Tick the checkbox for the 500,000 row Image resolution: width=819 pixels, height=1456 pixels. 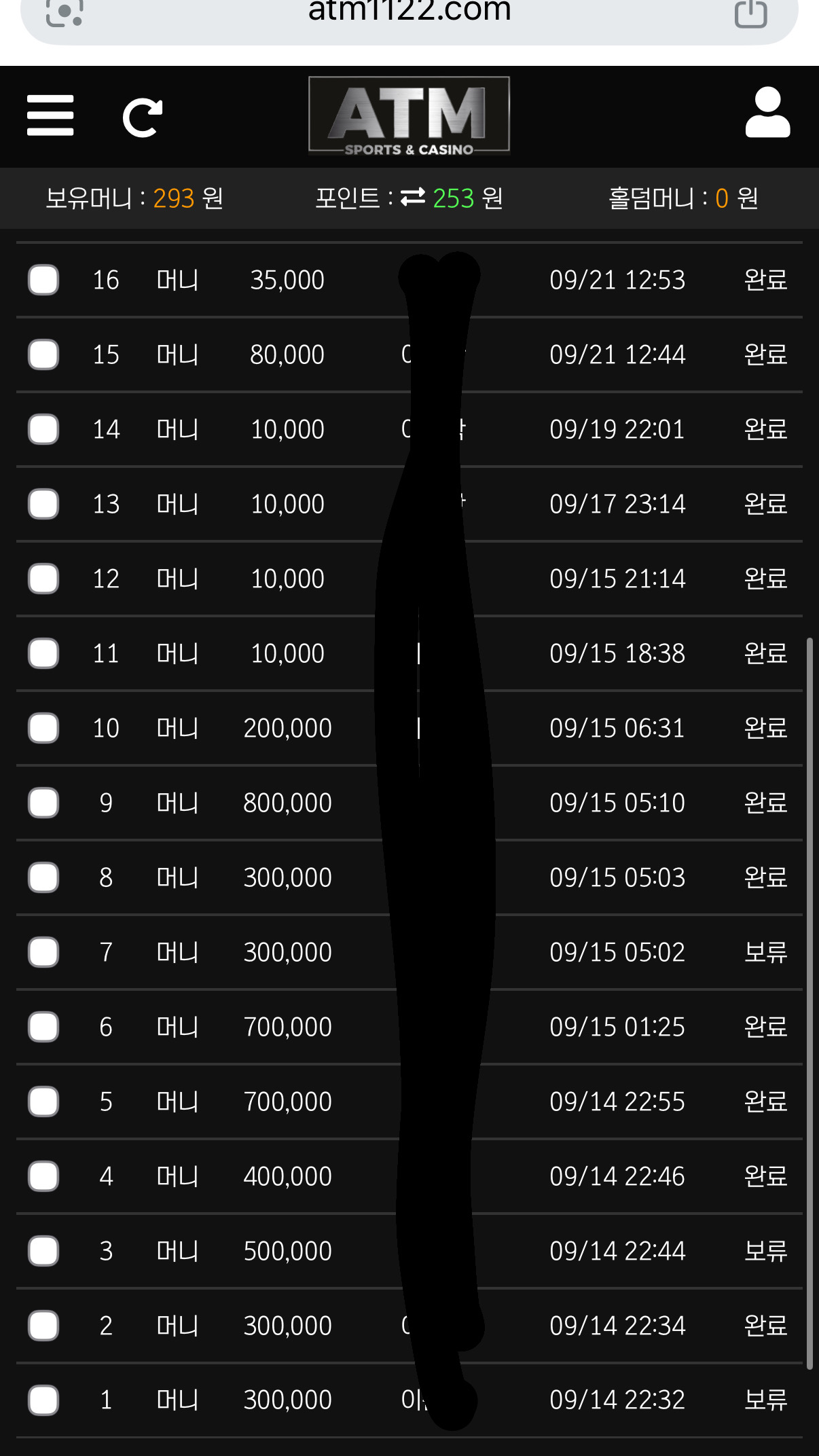pos(43,1251)
